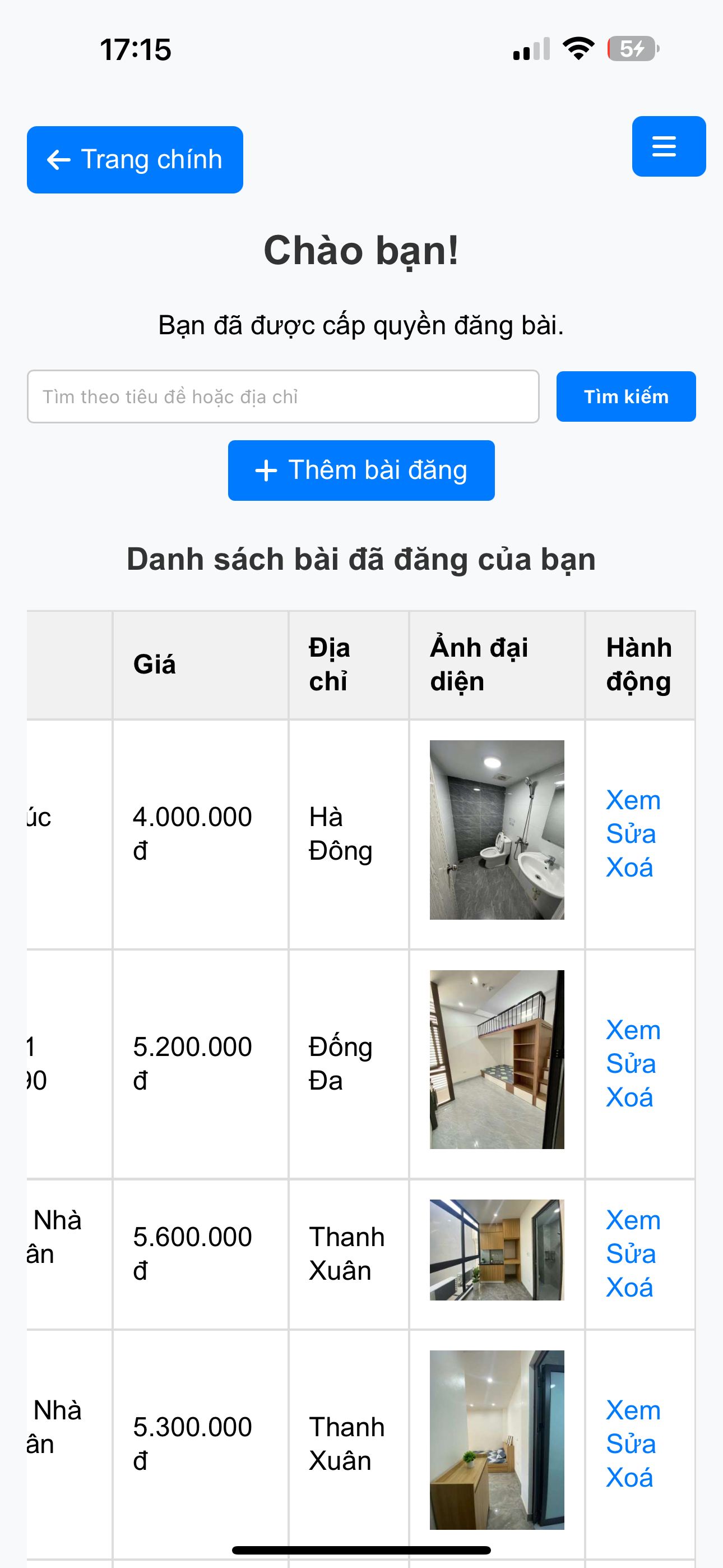This screenshot has height=1568, width=723.
Task: View the 4.000.000 đ Hà Đông listing
Action: [x=633, y=800]
